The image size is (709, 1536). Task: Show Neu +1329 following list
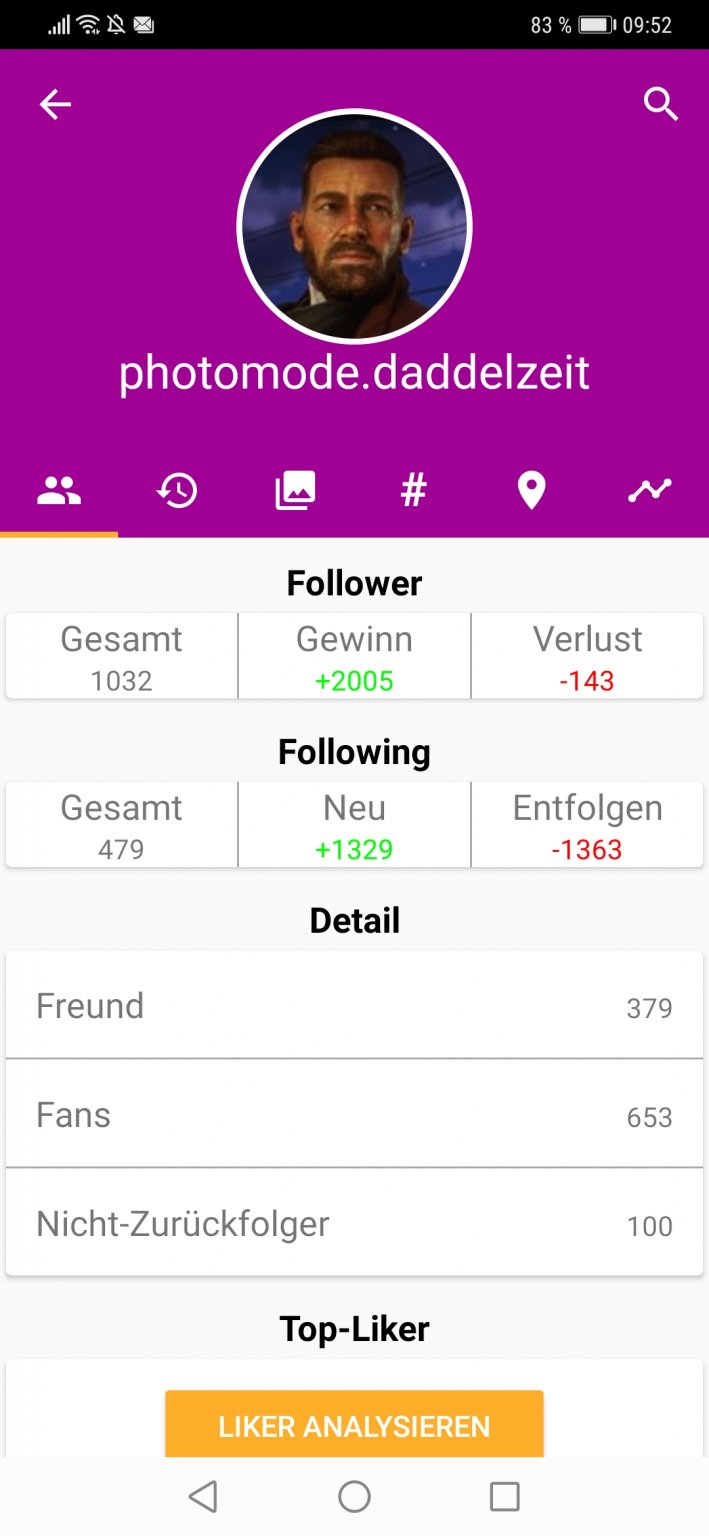pyautogui.click(x=354, y=825)
